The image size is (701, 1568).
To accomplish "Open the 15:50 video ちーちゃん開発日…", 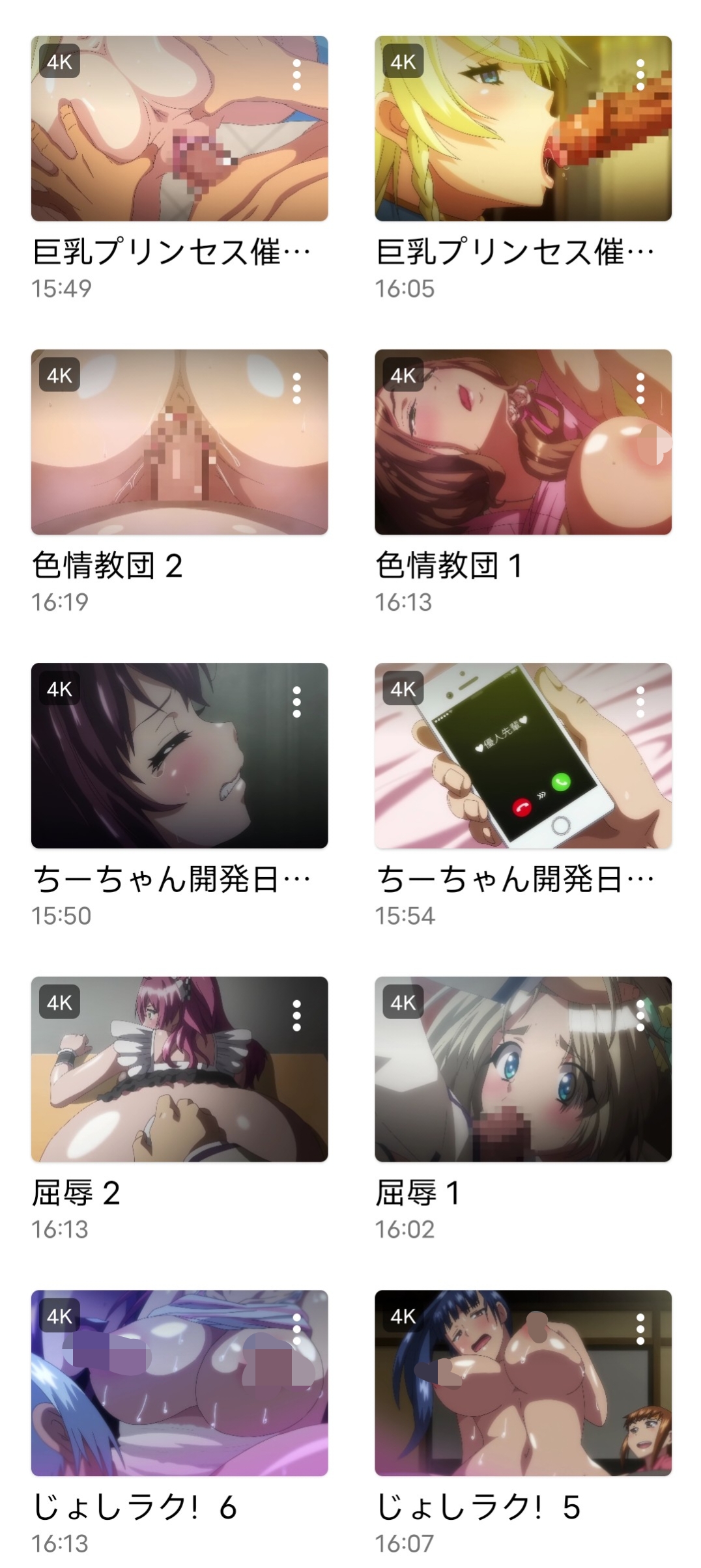I will point(179,755).
